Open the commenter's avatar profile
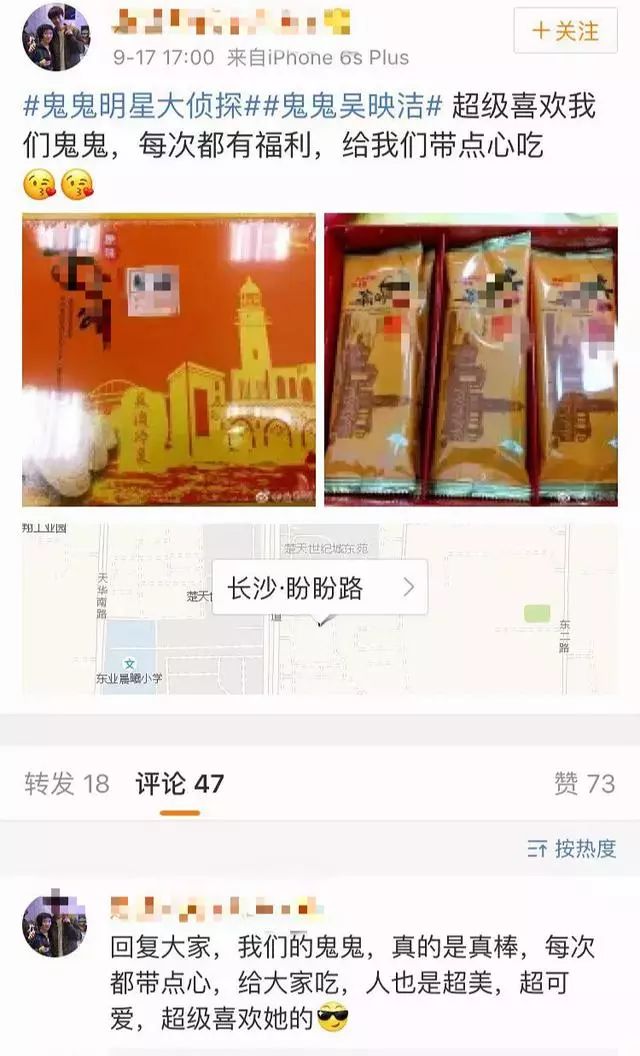The height and width of the screenshot is (1056, 640). (x=55, y=926)
